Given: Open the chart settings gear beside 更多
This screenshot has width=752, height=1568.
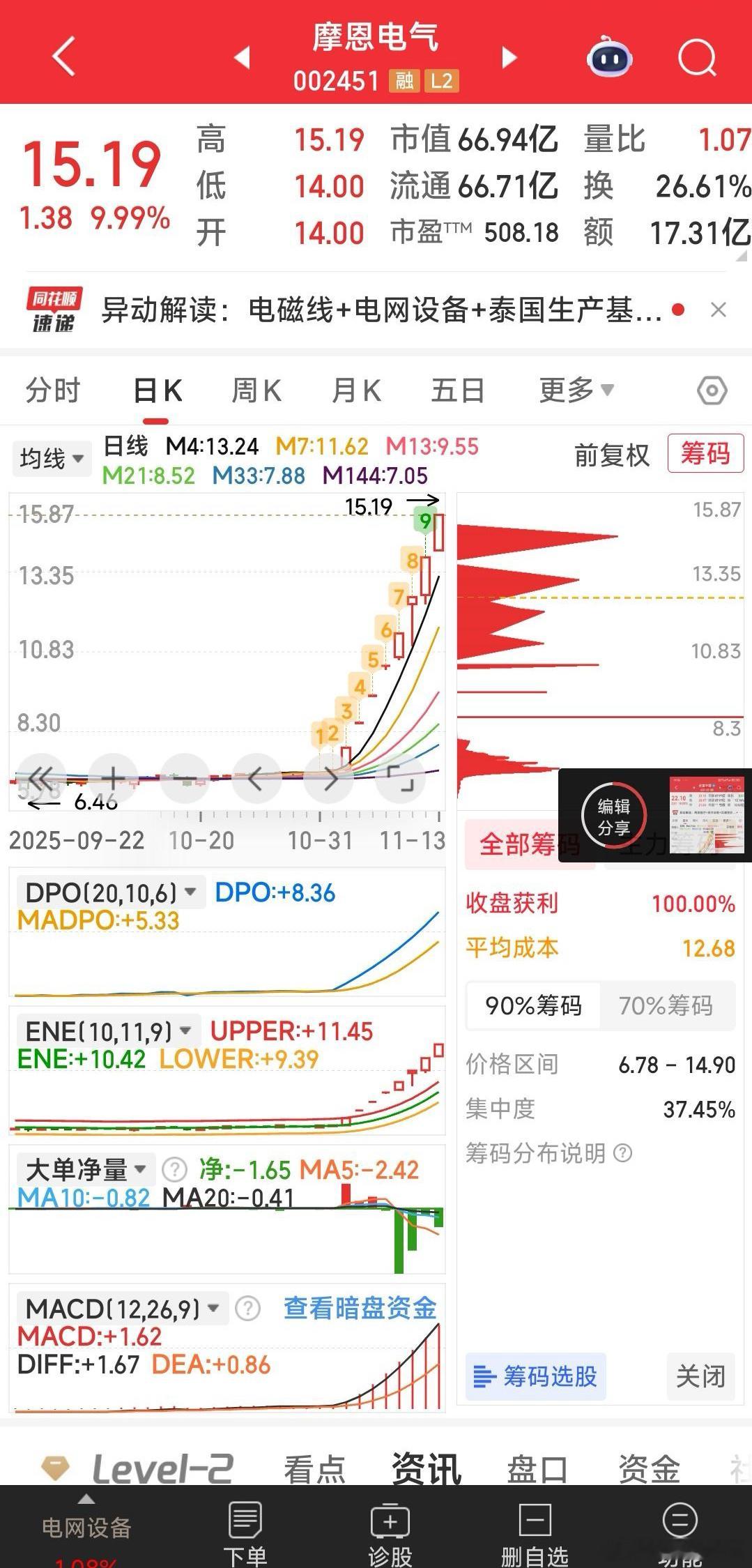Looking at the screenshot, I should click(x=712, y=390).
